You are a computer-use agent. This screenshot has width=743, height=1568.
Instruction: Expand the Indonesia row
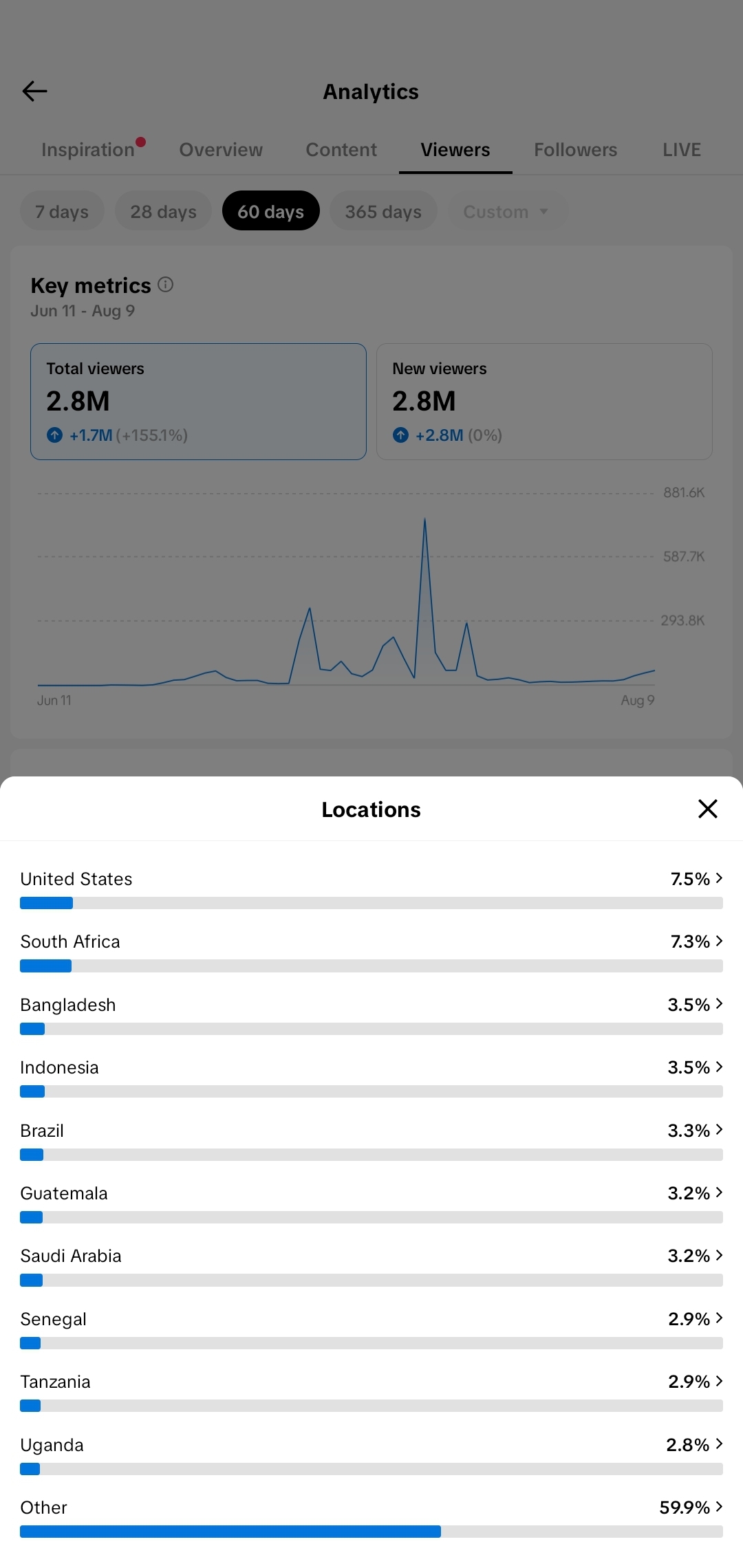click(371, 1077)
